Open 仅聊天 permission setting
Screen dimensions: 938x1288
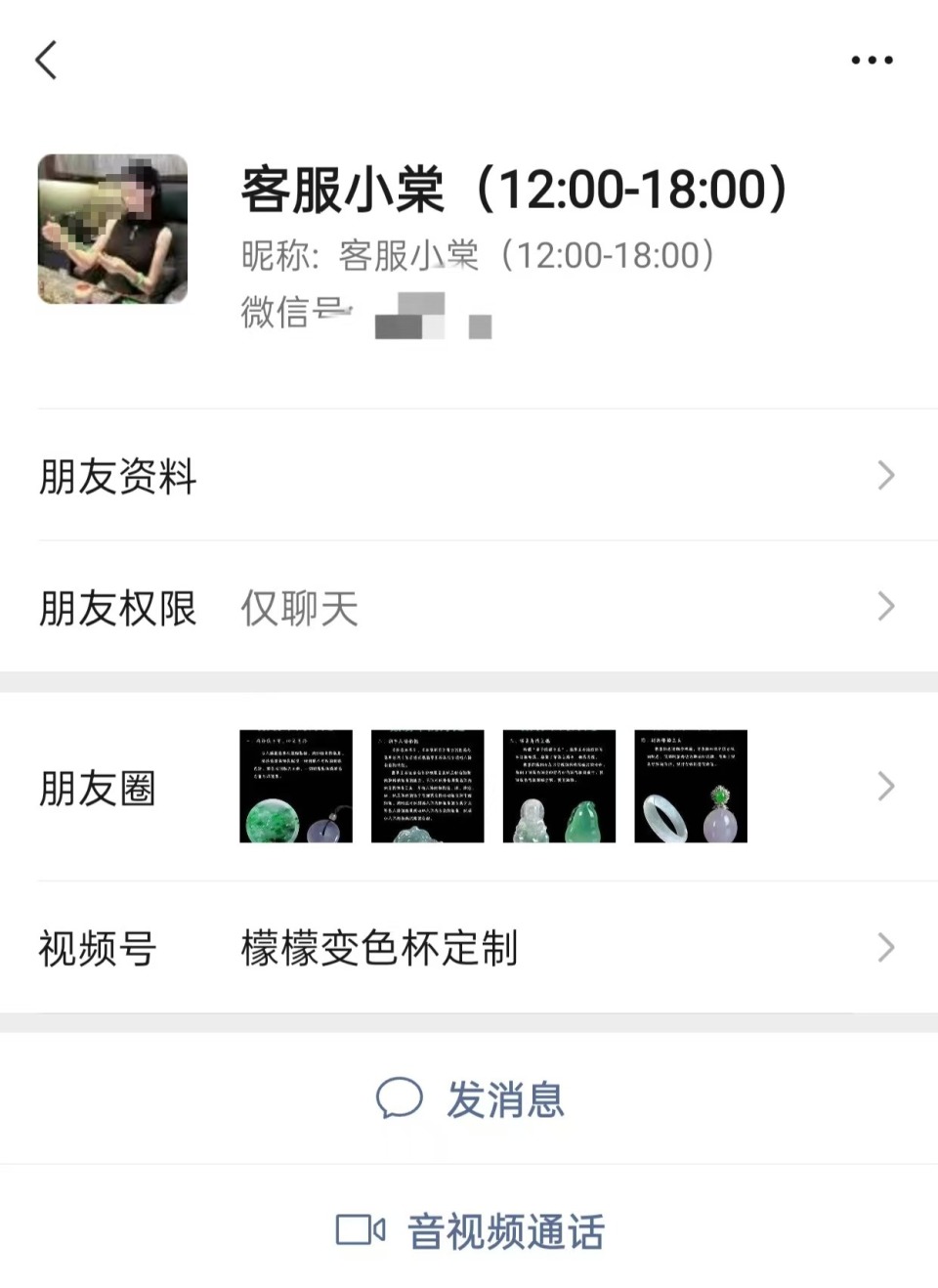pos(298,609)
